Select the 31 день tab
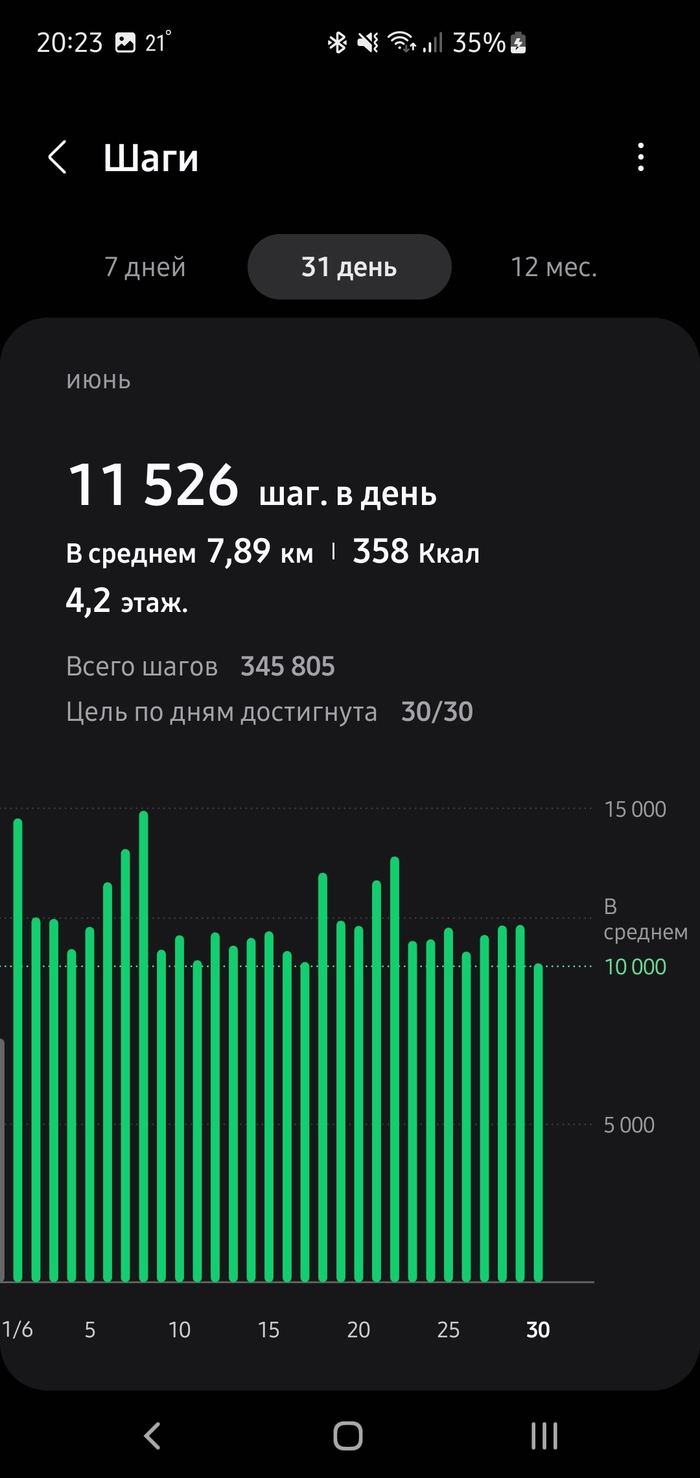The height and width of the screenshot is (1478, 700). [349, 268]
